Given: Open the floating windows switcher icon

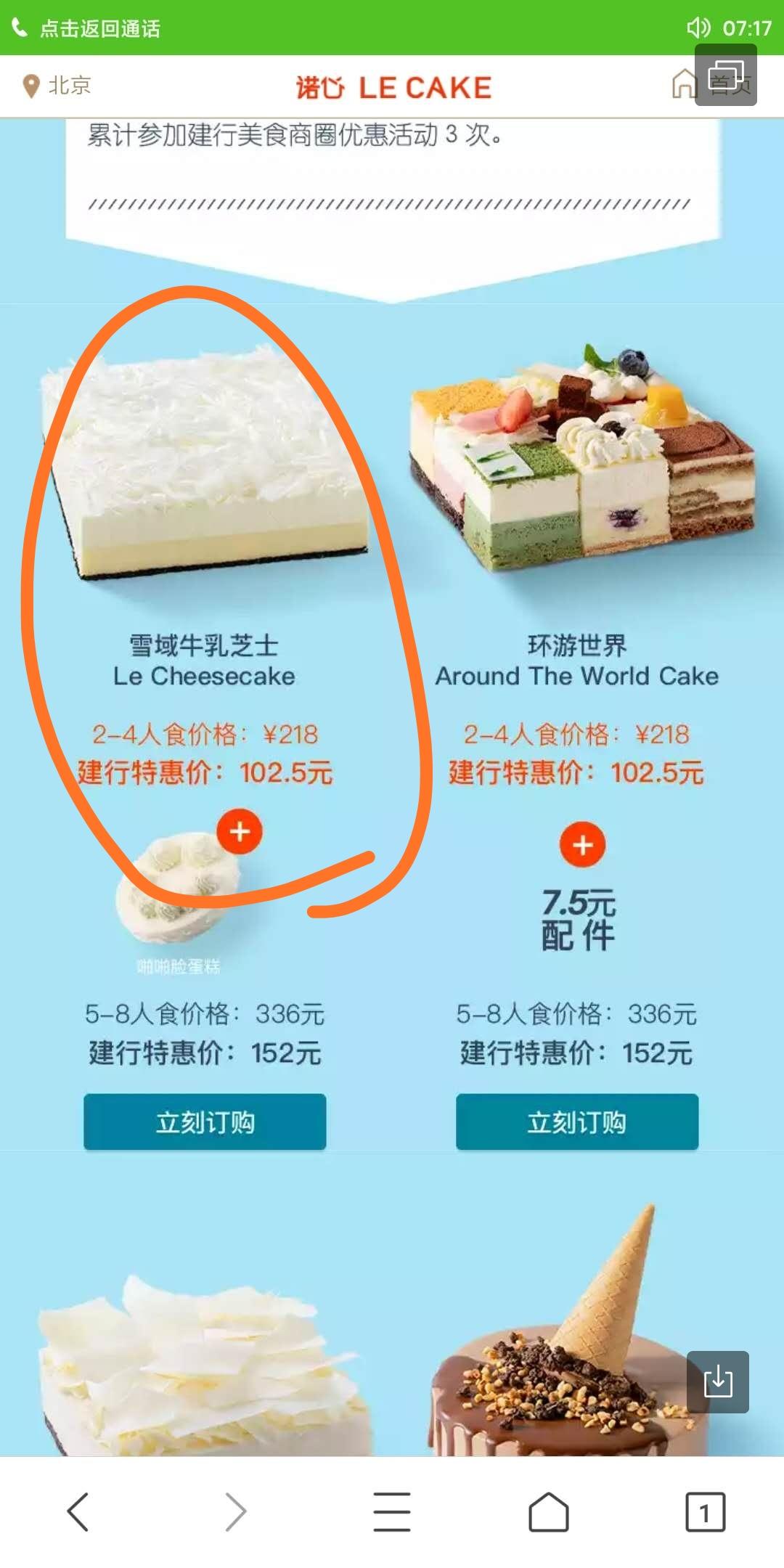Looking at the screenshot, I should [x=726, y=74].
